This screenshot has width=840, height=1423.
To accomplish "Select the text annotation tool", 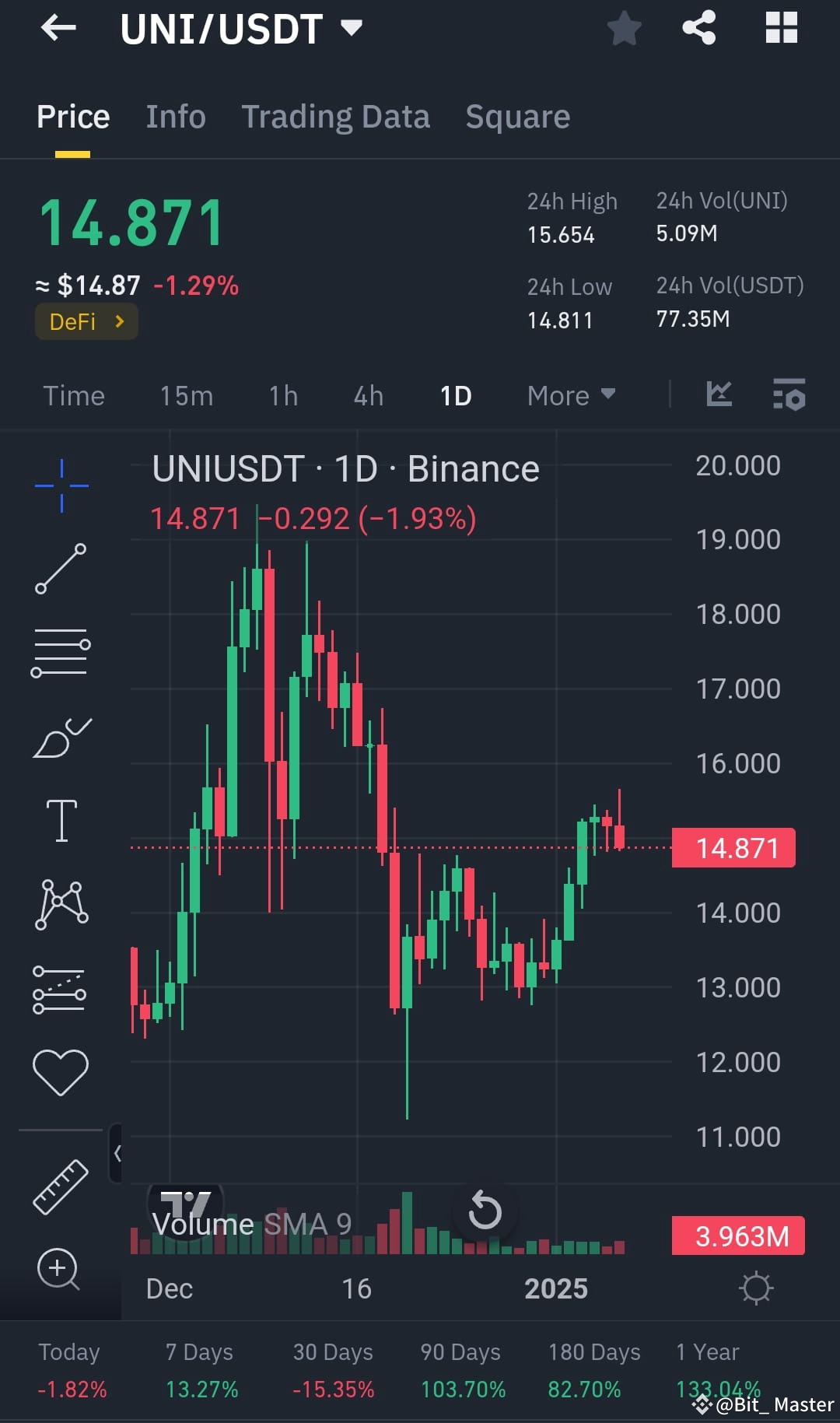I will (61, 819).
